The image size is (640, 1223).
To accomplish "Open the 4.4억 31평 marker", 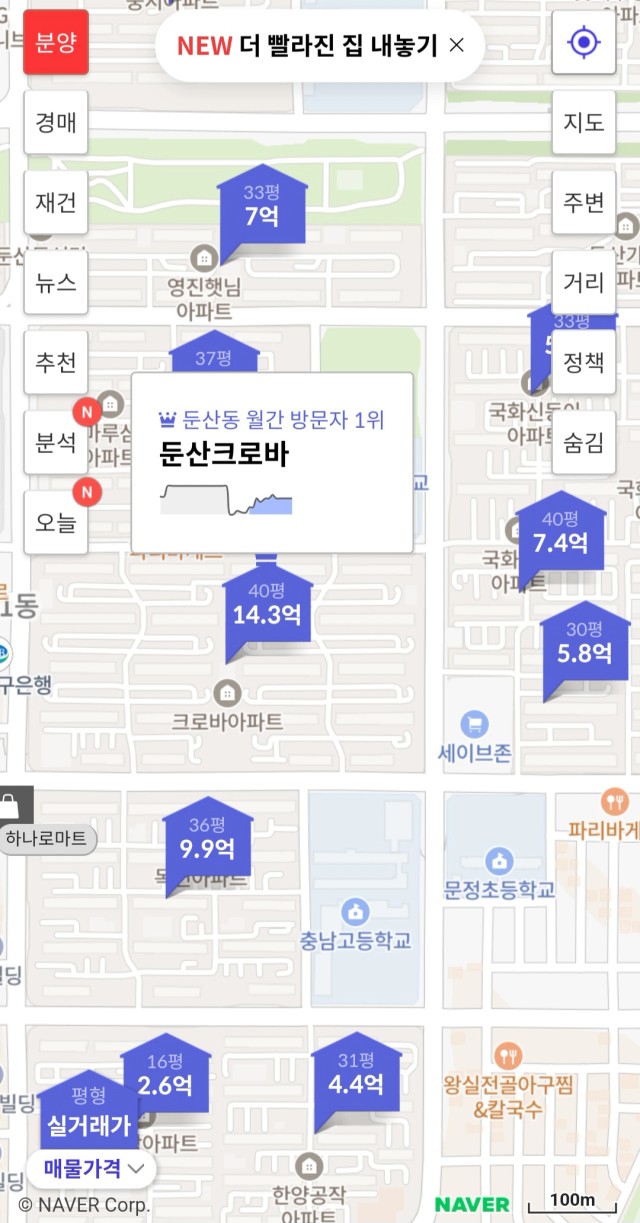I will (x=356, y=1075).
